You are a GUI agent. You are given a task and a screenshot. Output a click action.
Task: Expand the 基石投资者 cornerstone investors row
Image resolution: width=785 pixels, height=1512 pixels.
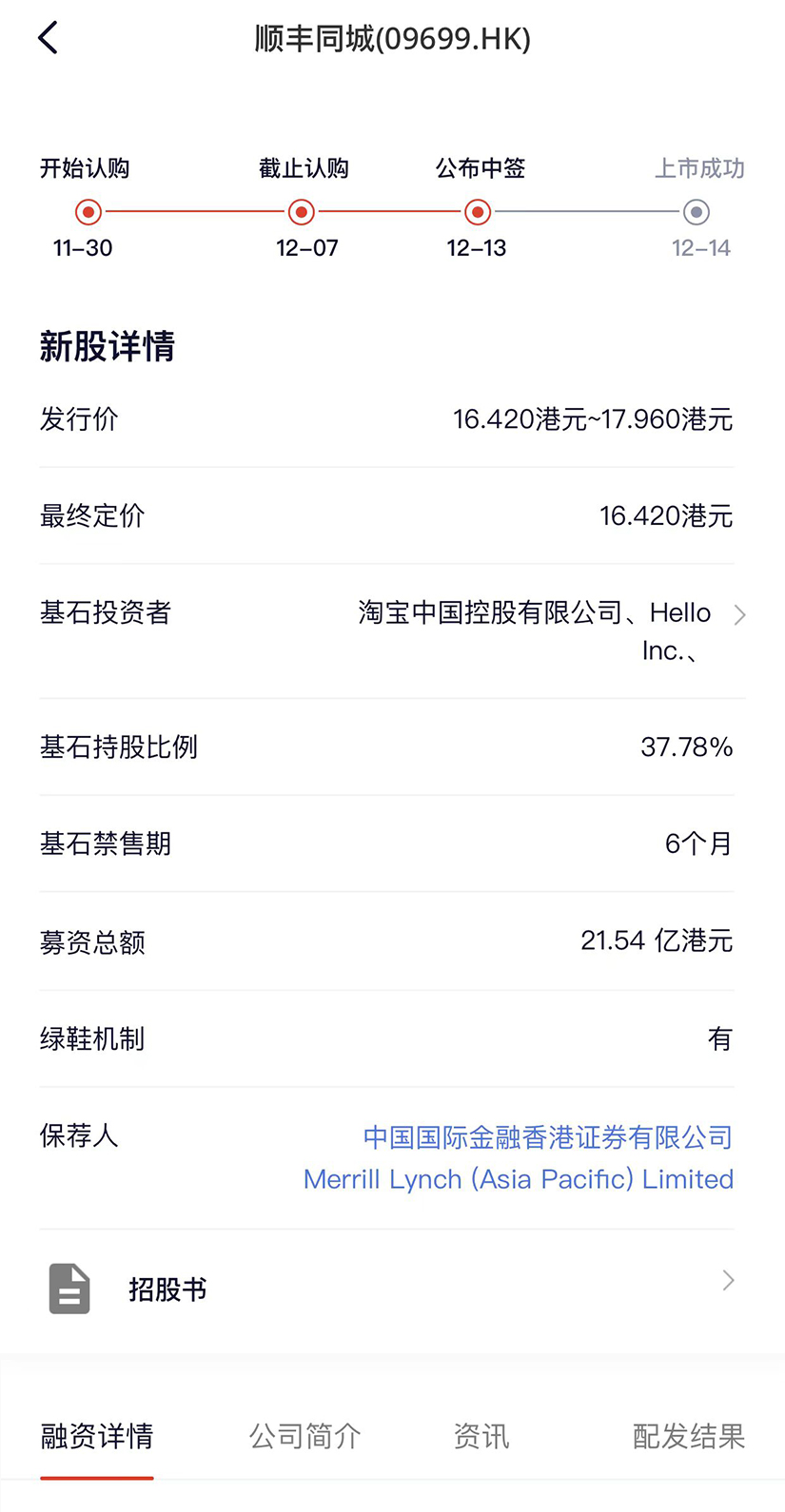pyautogui.click(x=392, y=631)
